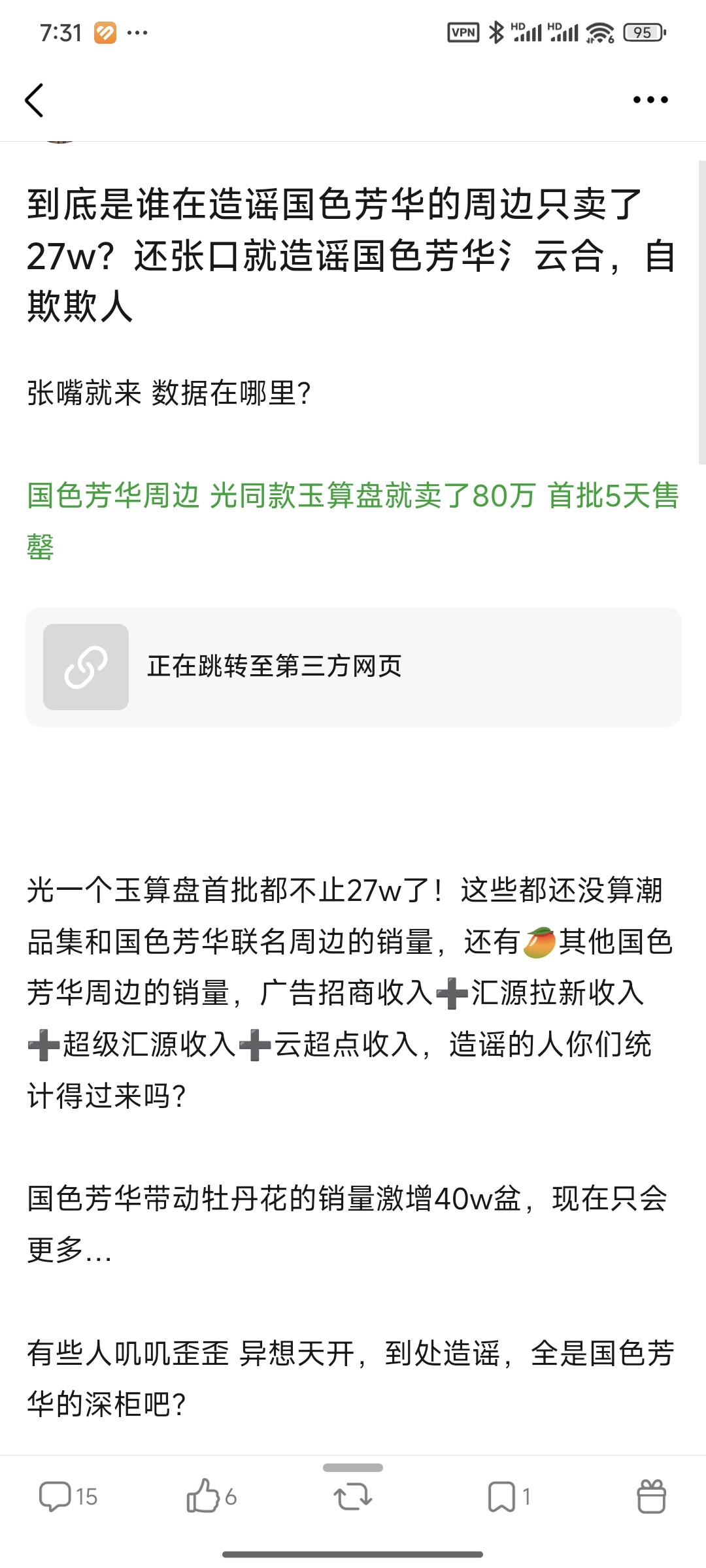Open the three-dot overflow menu

(650, 100)
